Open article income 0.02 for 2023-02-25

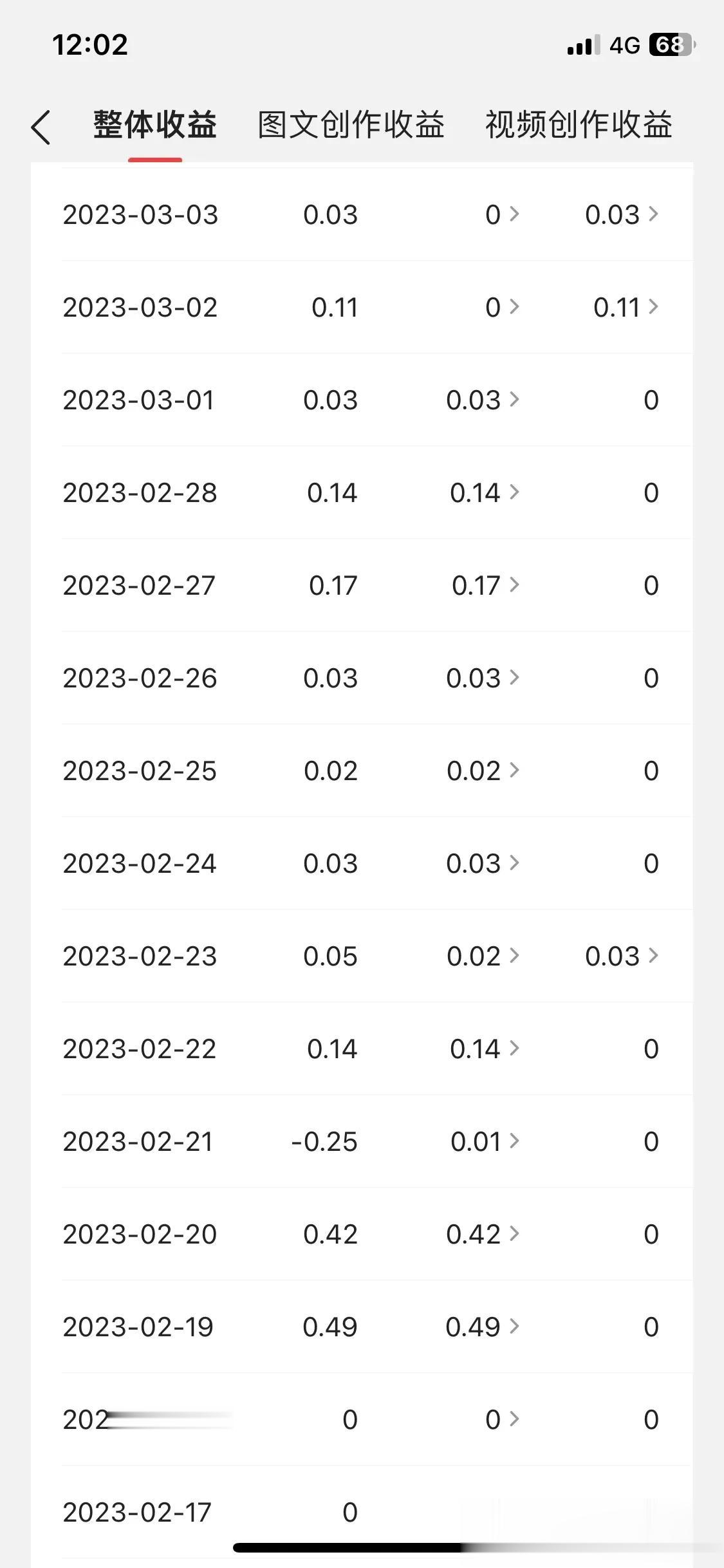pyautogui.click(x=483, y=770)
